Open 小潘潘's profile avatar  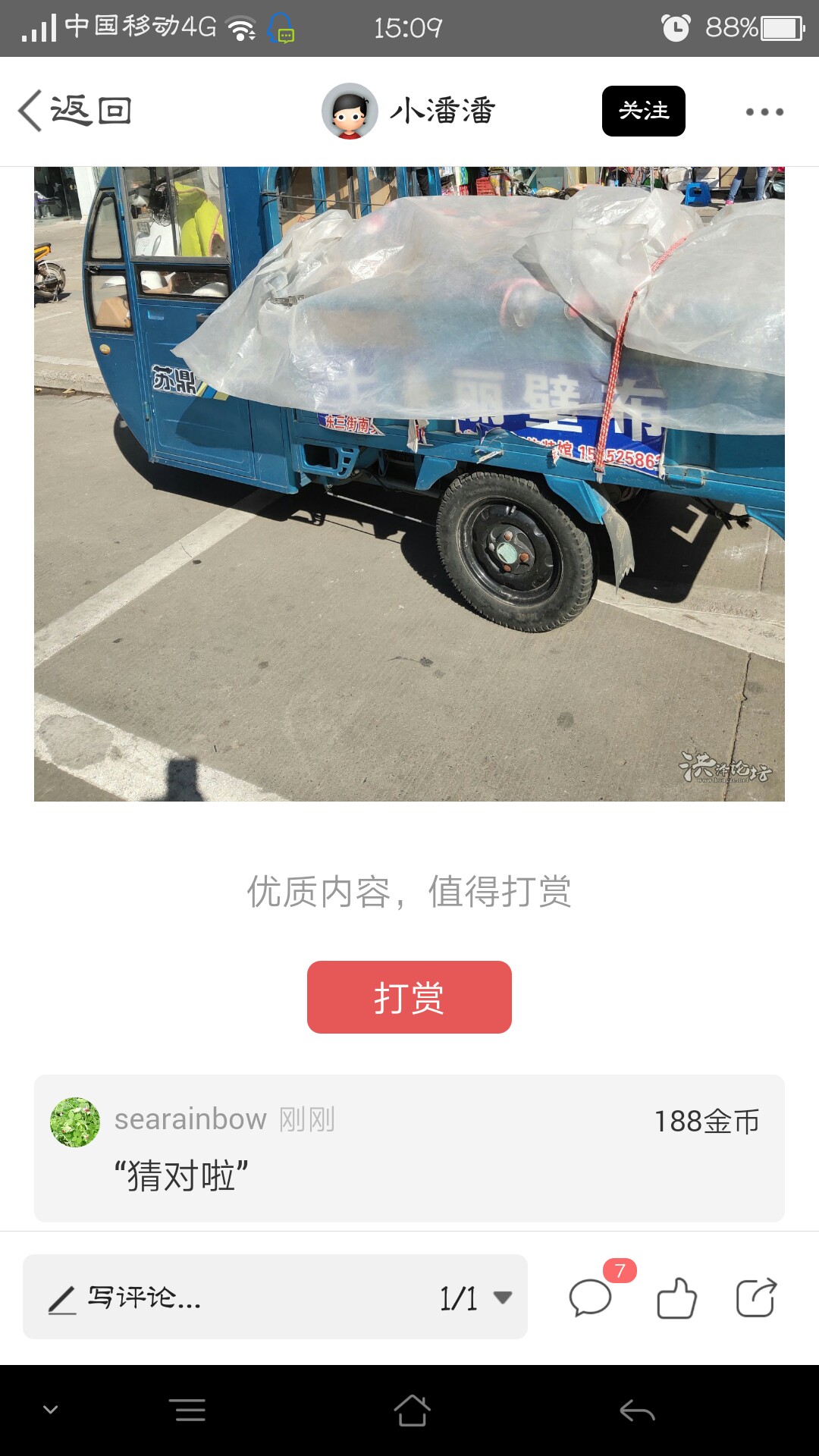click(350, 111)
